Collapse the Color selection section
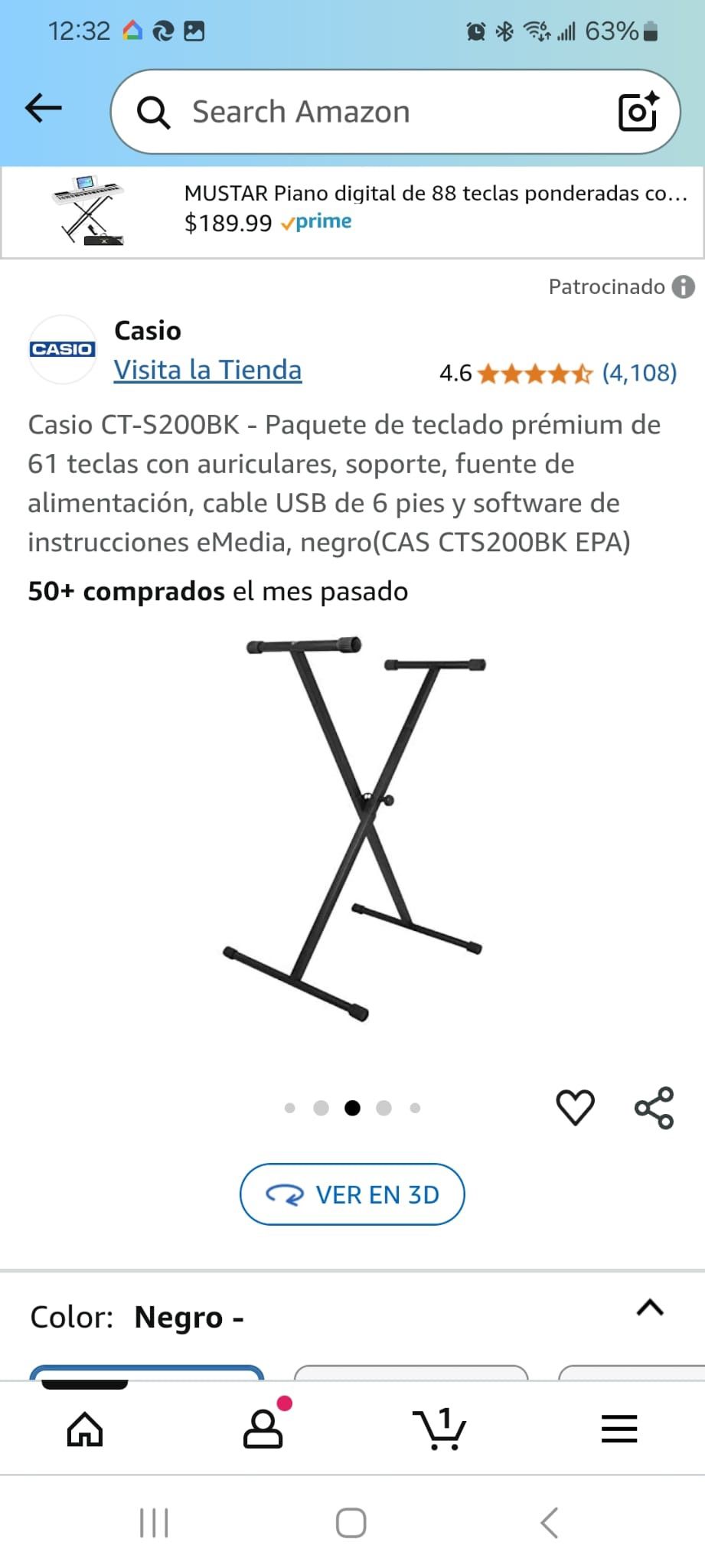This screenshot has width=705, height=1568. (x=650, y=1308)
